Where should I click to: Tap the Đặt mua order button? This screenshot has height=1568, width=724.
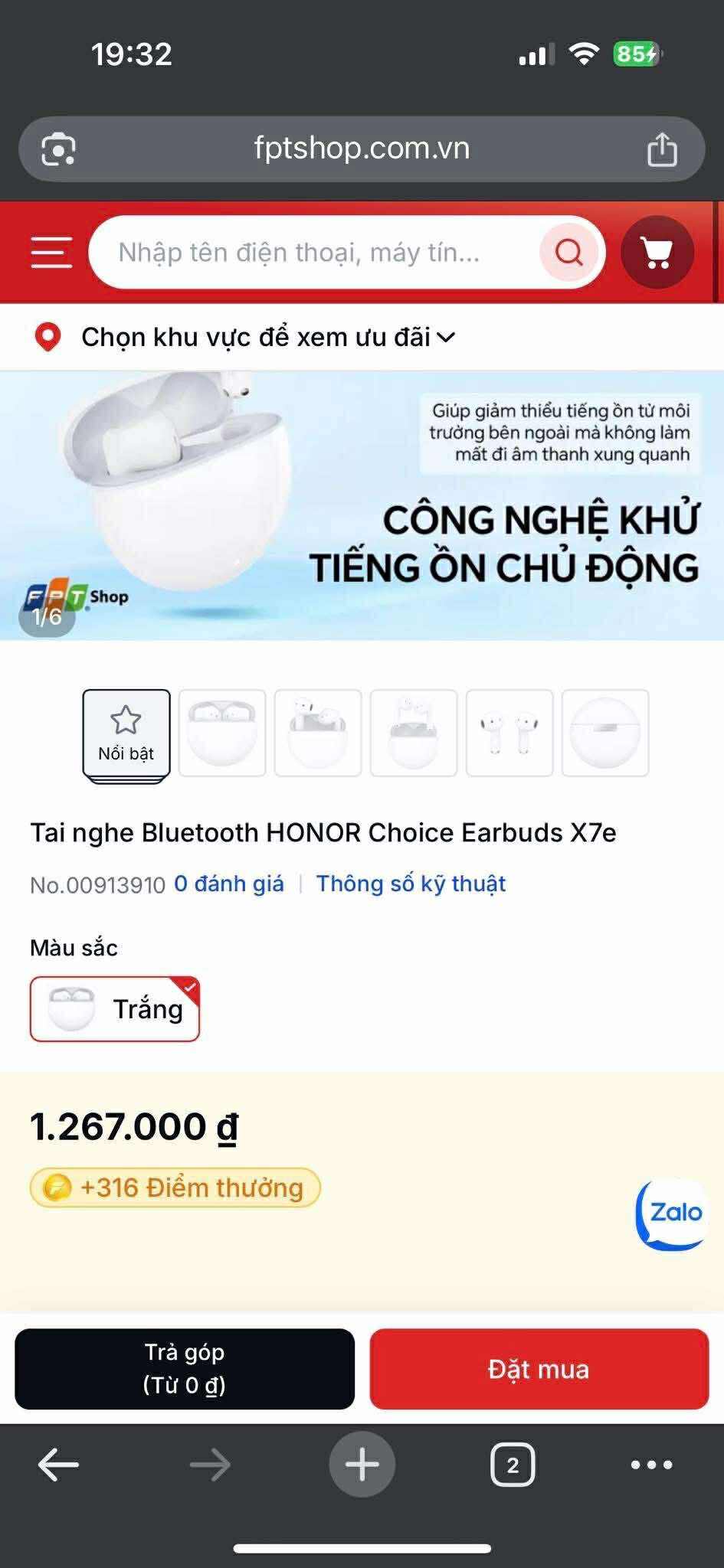point(539,1368)
